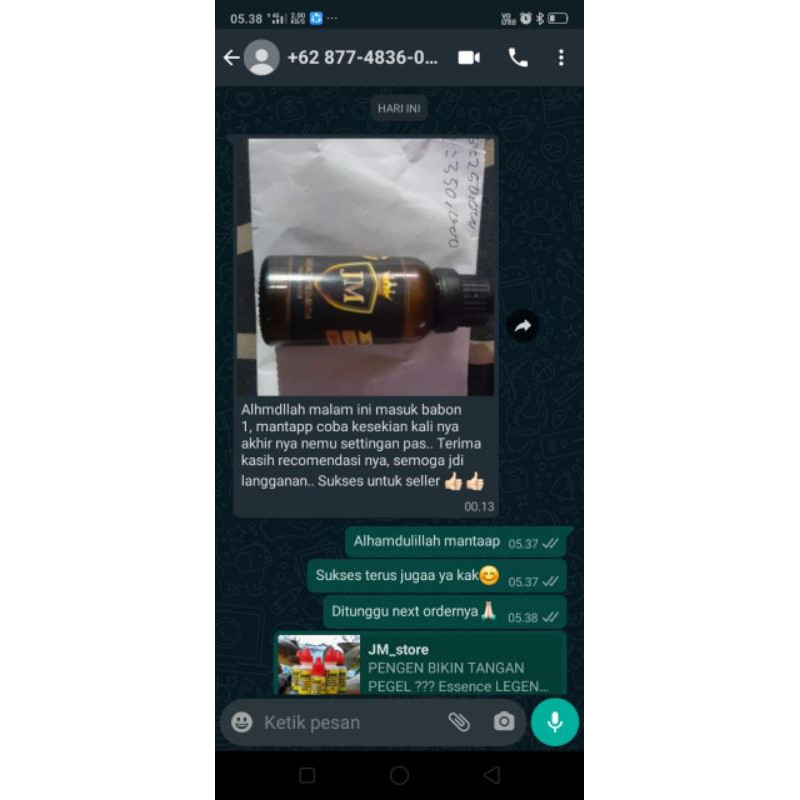This screenshot has width=800, height=800.
Task: Record a voice message
Action: click(555, 722)
